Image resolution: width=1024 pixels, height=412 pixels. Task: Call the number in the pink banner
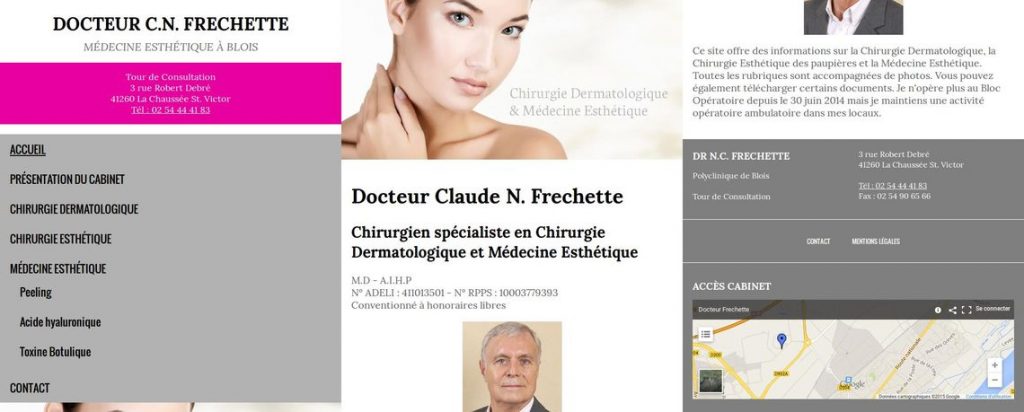pos(170,110)
